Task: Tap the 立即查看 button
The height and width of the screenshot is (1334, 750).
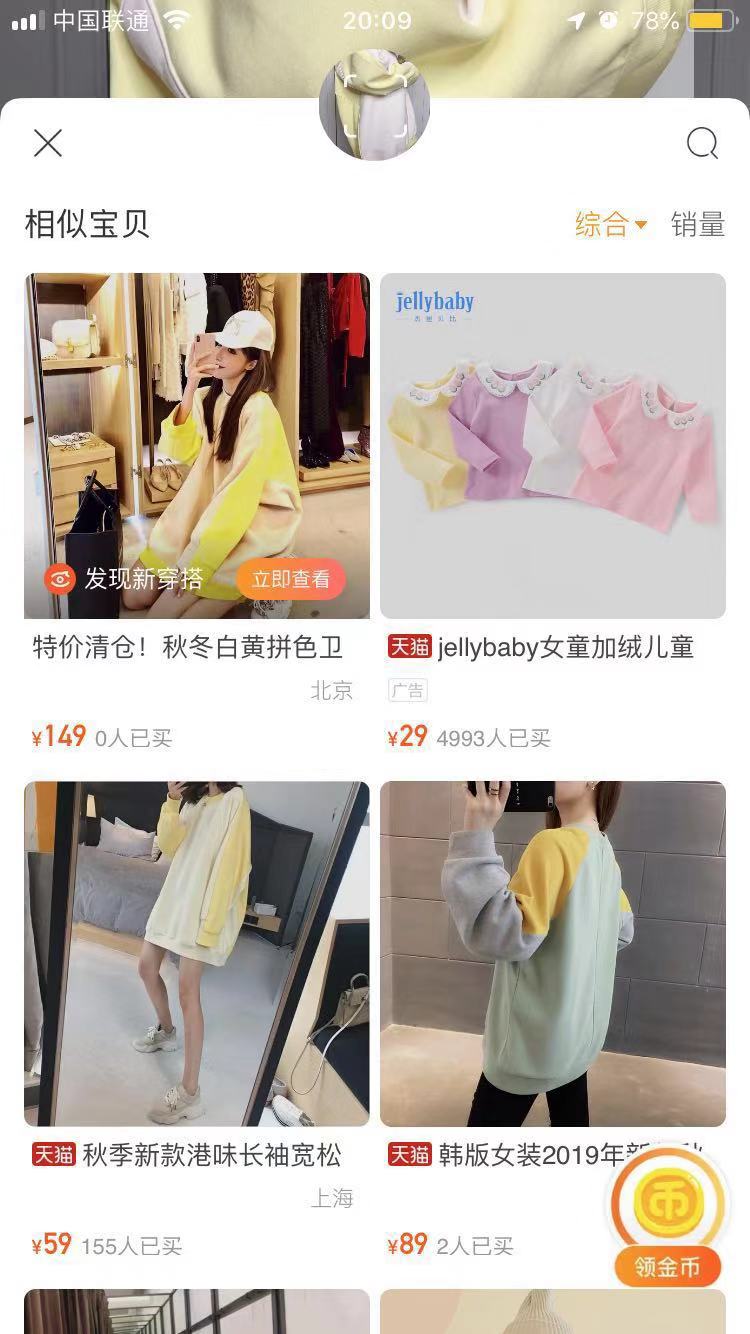Action: pos(290,579)
